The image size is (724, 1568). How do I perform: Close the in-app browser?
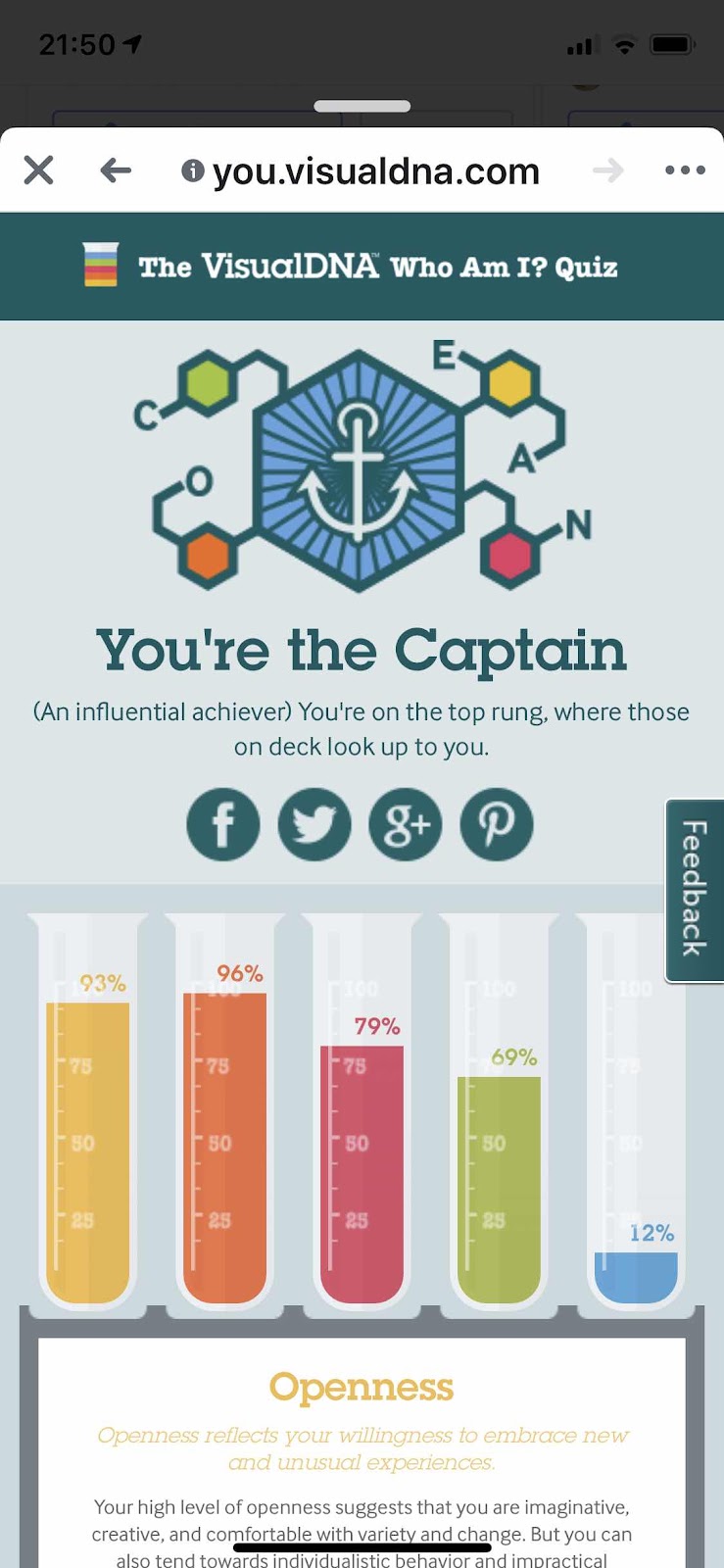pos(38,171)
